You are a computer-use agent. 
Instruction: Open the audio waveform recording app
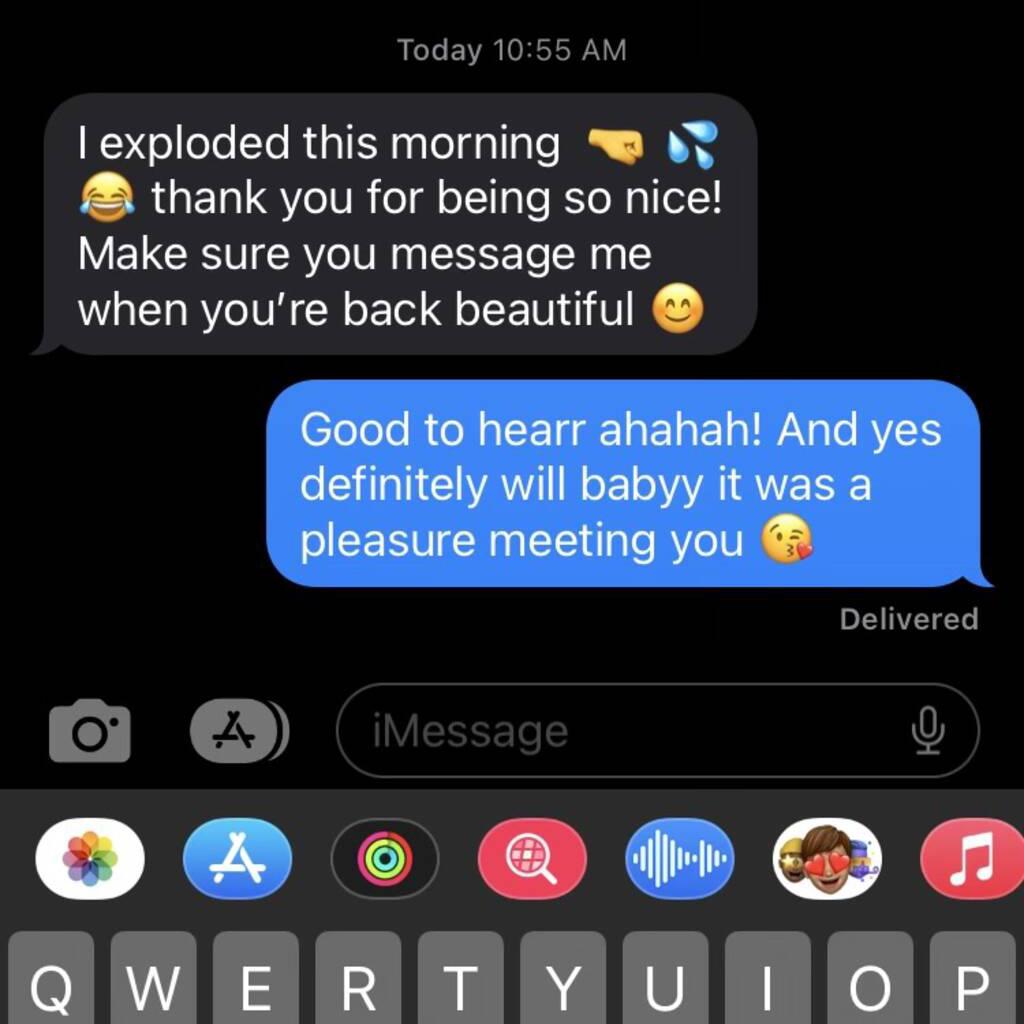click(680, 858)
